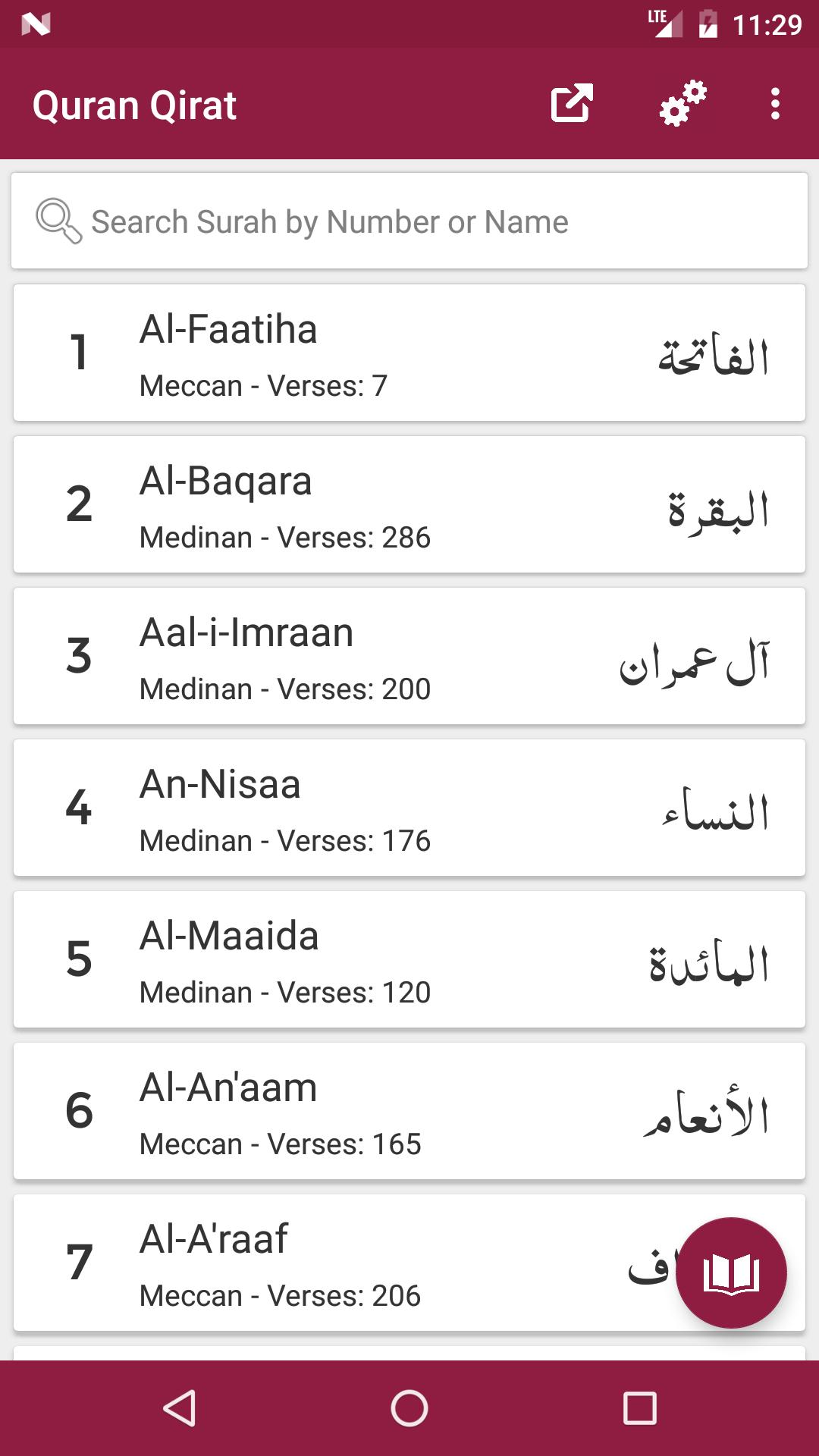This screenshot has height=1456, width=819.
Task: Select Surah Al-Maaida
Action: click(x=409, y=959)
